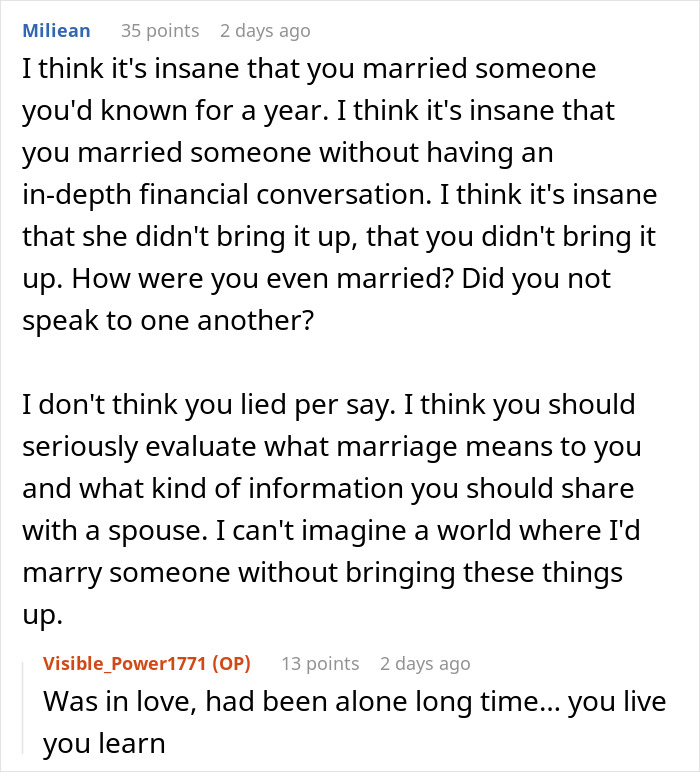Screen dimensions: 700x772
Task: Open Miliean's user profile
Action: [57, 31]
